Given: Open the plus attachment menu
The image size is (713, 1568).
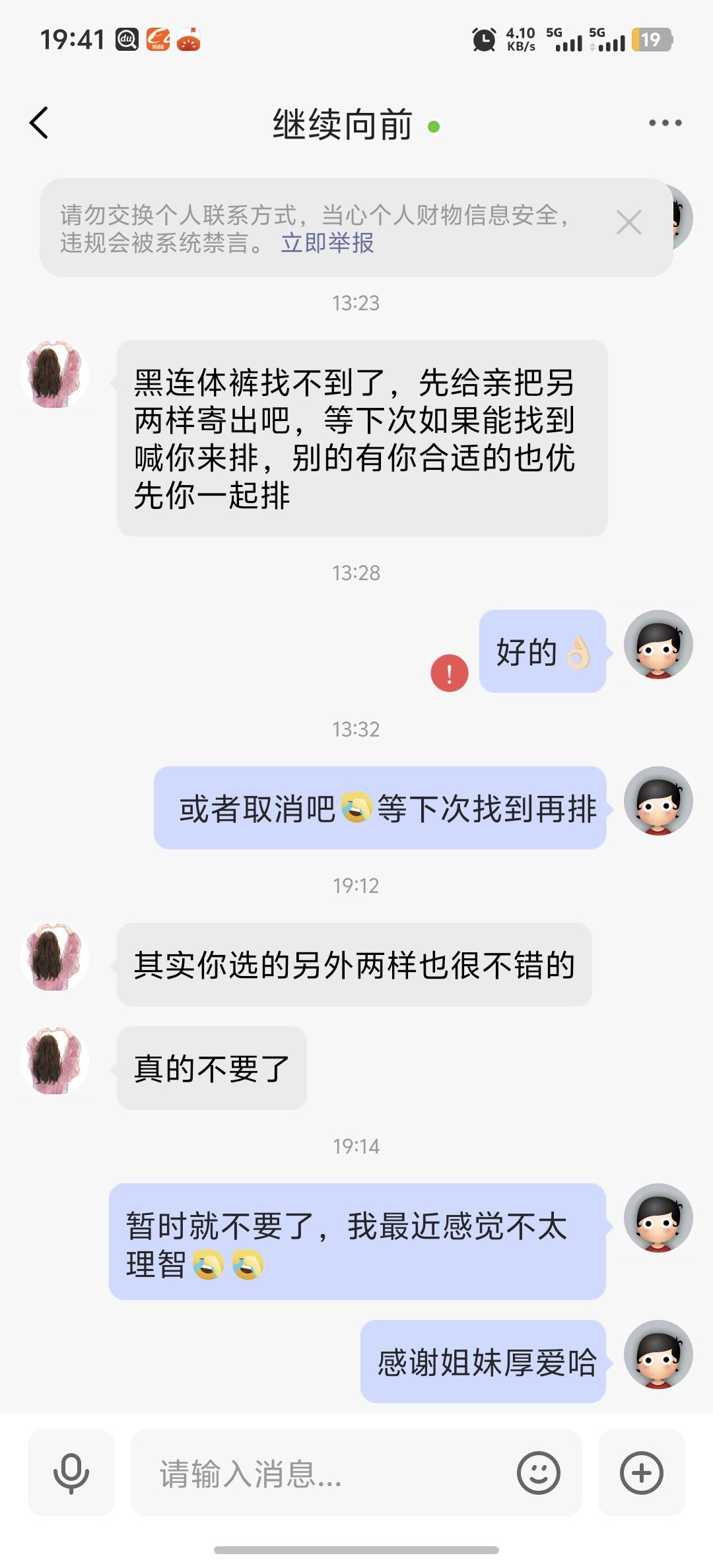Looking at the screenshot, I should click(641, 1473).
